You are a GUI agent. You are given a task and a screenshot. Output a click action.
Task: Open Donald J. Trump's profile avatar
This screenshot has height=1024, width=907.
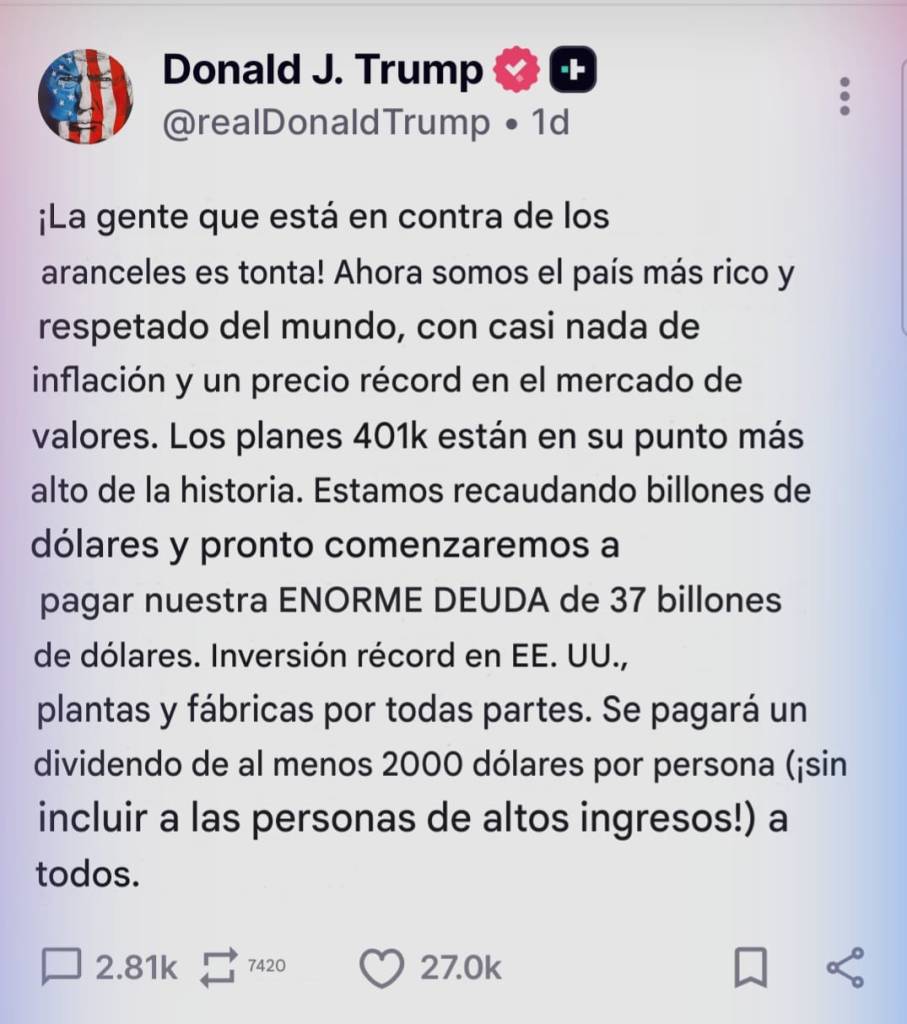[x=85, y=96]
